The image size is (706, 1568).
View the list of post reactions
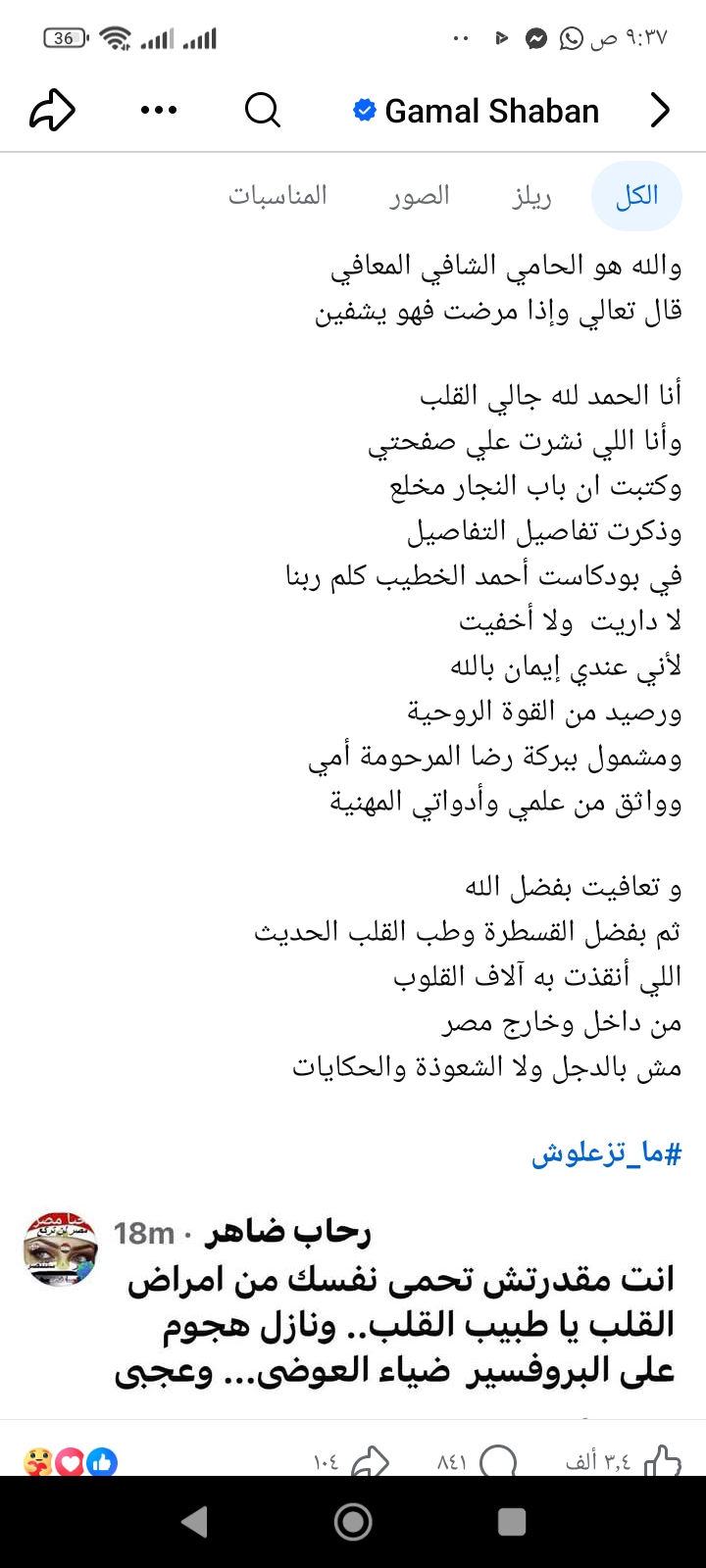point(71,1463)
